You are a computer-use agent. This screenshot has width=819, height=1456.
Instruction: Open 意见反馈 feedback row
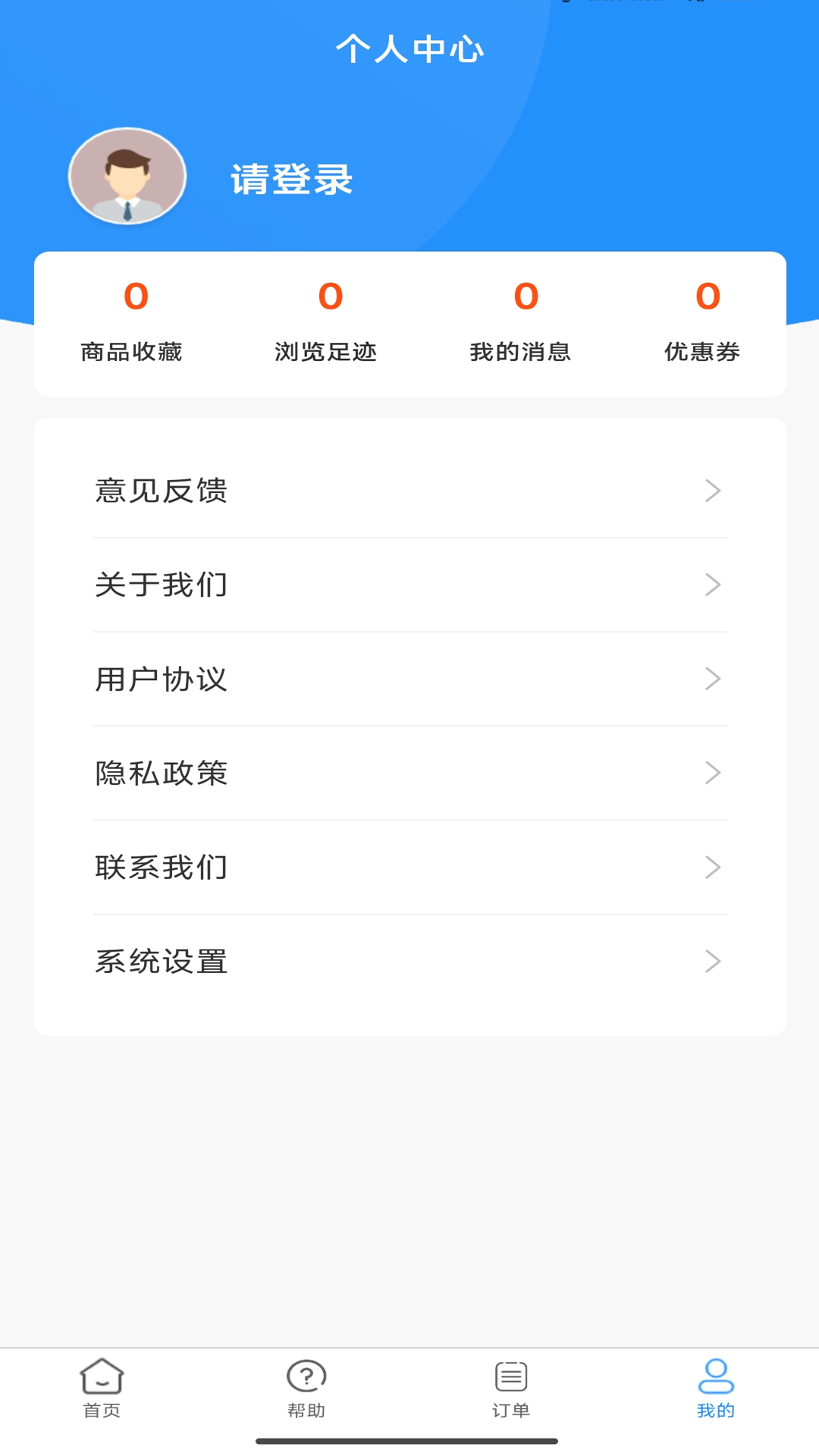coord(409,491)
